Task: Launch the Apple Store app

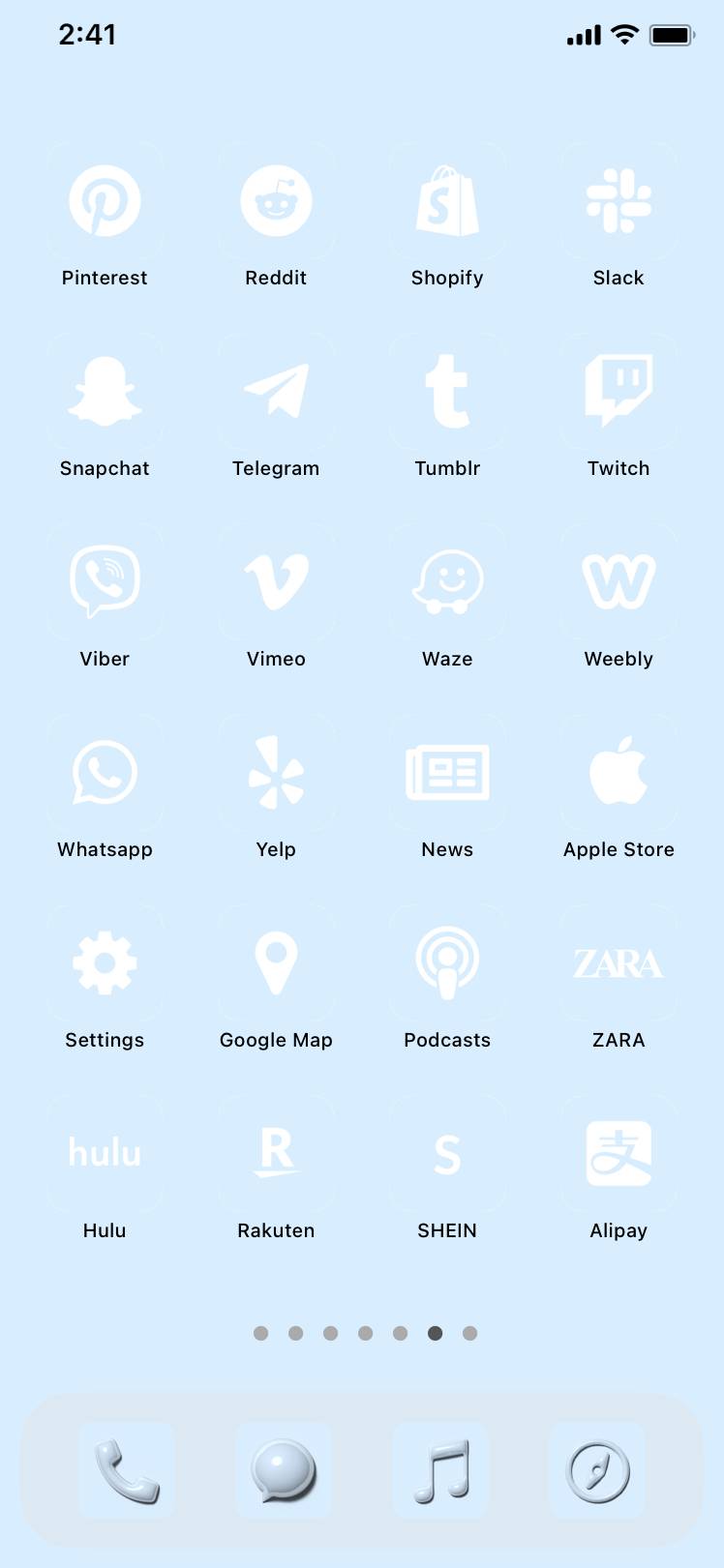Action: click(x=618, y=773)
